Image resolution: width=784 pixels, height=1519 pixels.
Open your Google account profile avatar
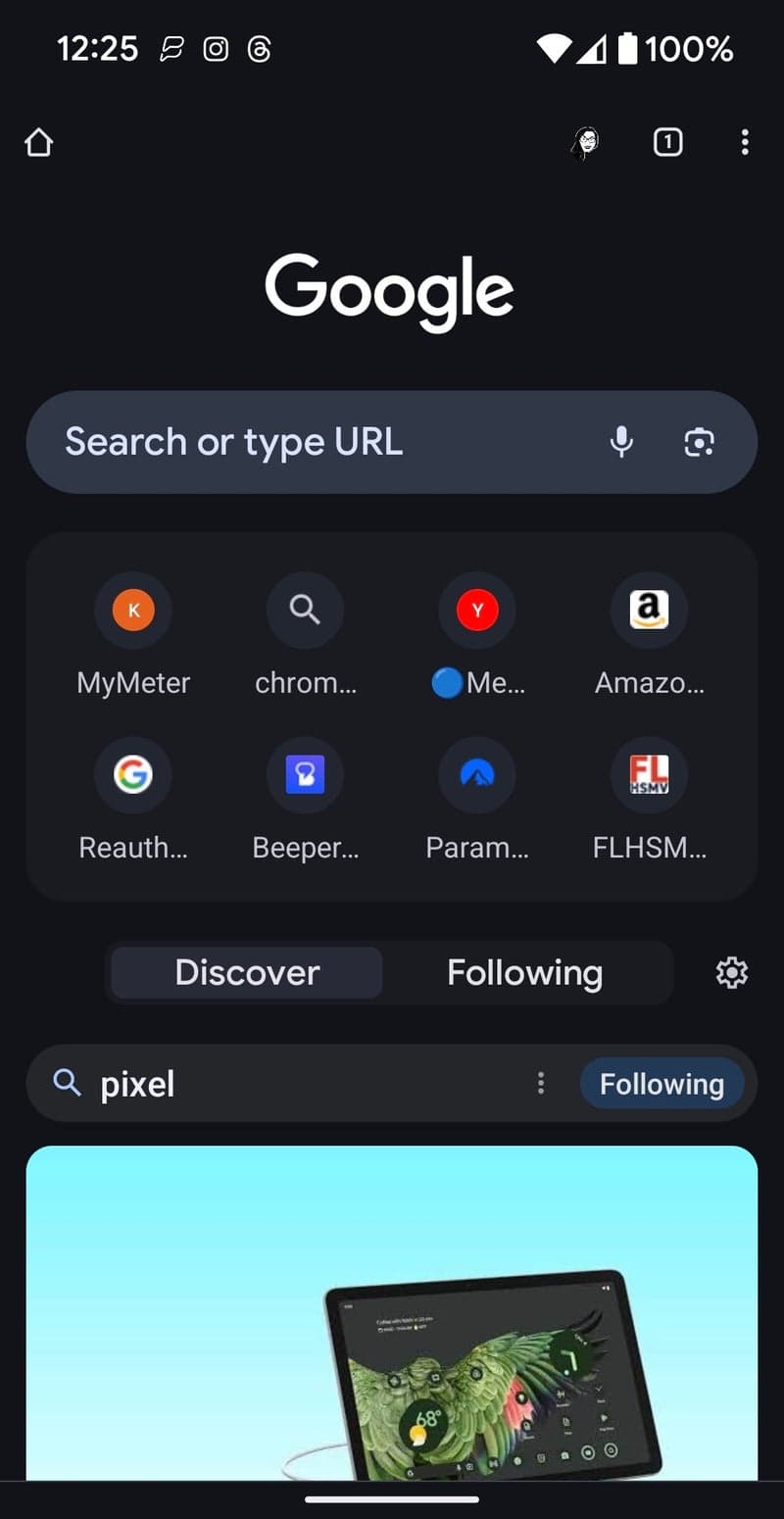coord(585,142)
